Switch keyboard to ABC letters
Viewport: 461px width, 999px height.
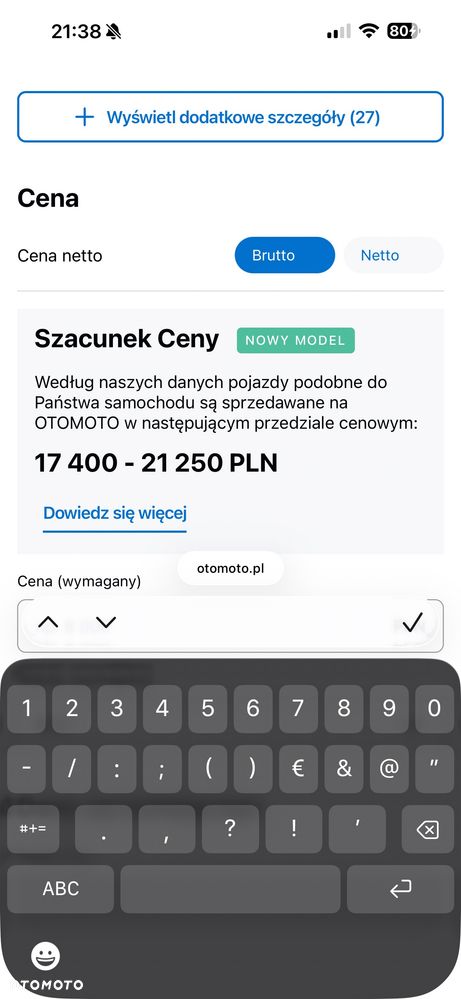tap(60, 889)
